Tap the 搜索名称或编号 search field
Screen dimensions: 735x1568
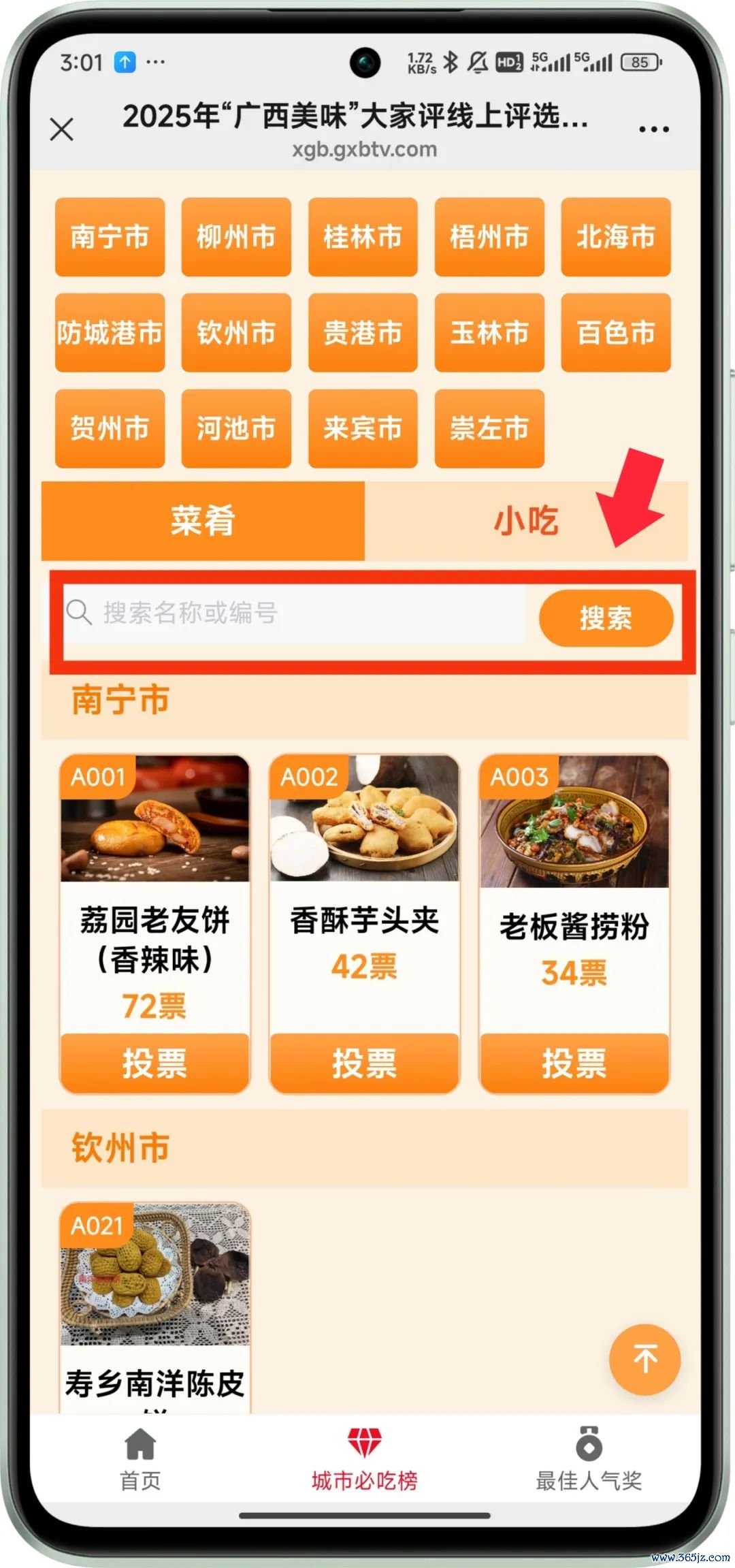point(299,613)
